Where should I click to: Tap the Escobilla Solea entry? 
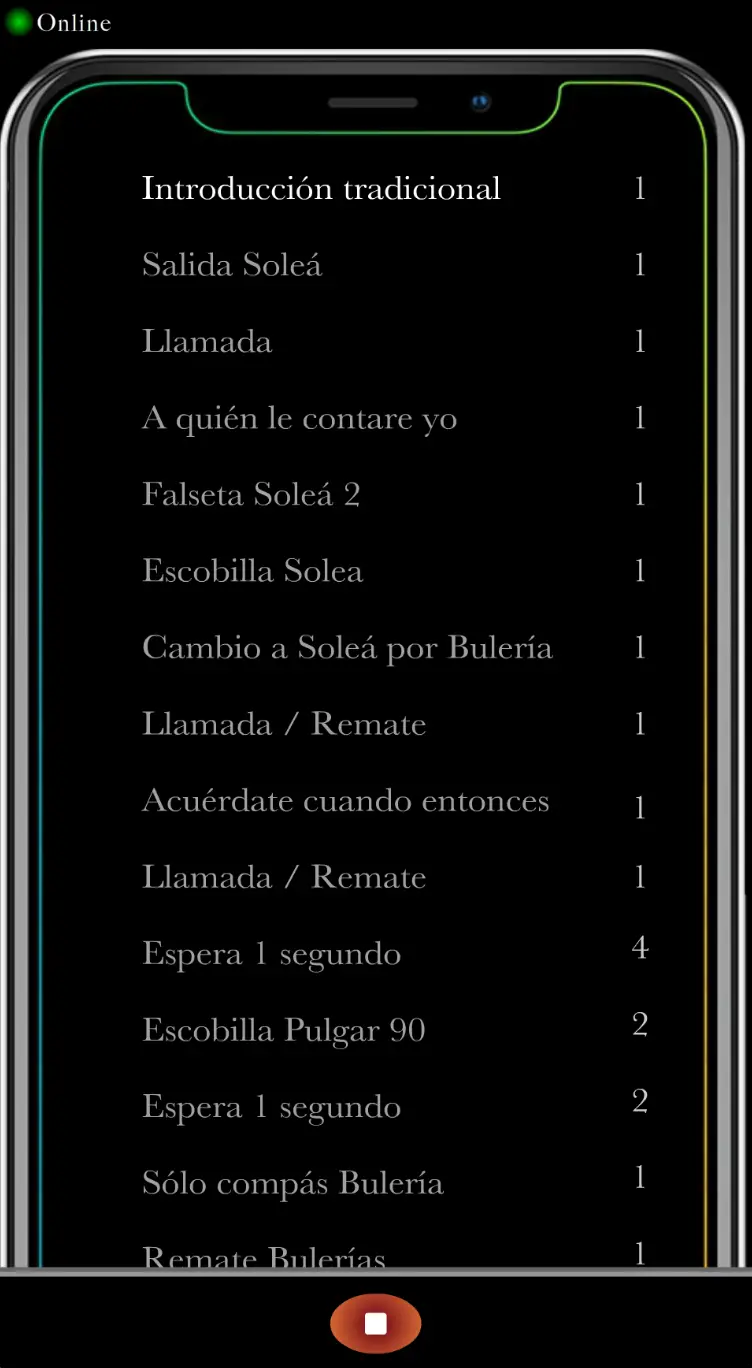[252, 571]
